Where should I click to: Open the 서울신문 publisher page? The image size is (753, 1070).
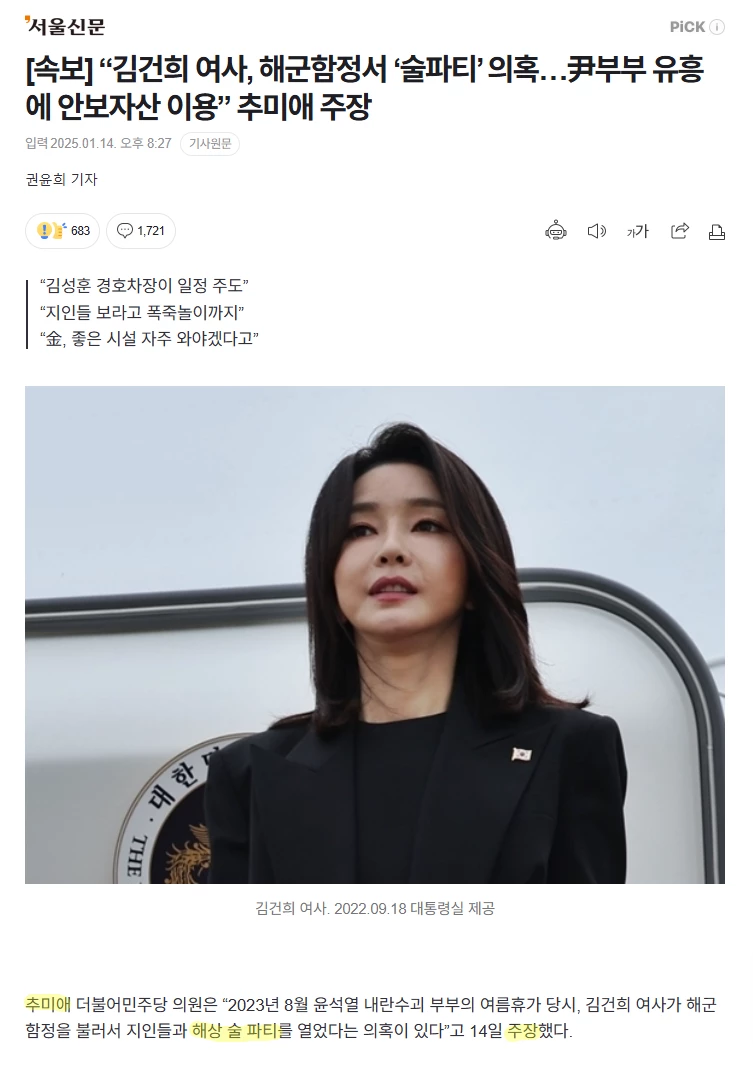pyautogui.click(x=66, y=27)
